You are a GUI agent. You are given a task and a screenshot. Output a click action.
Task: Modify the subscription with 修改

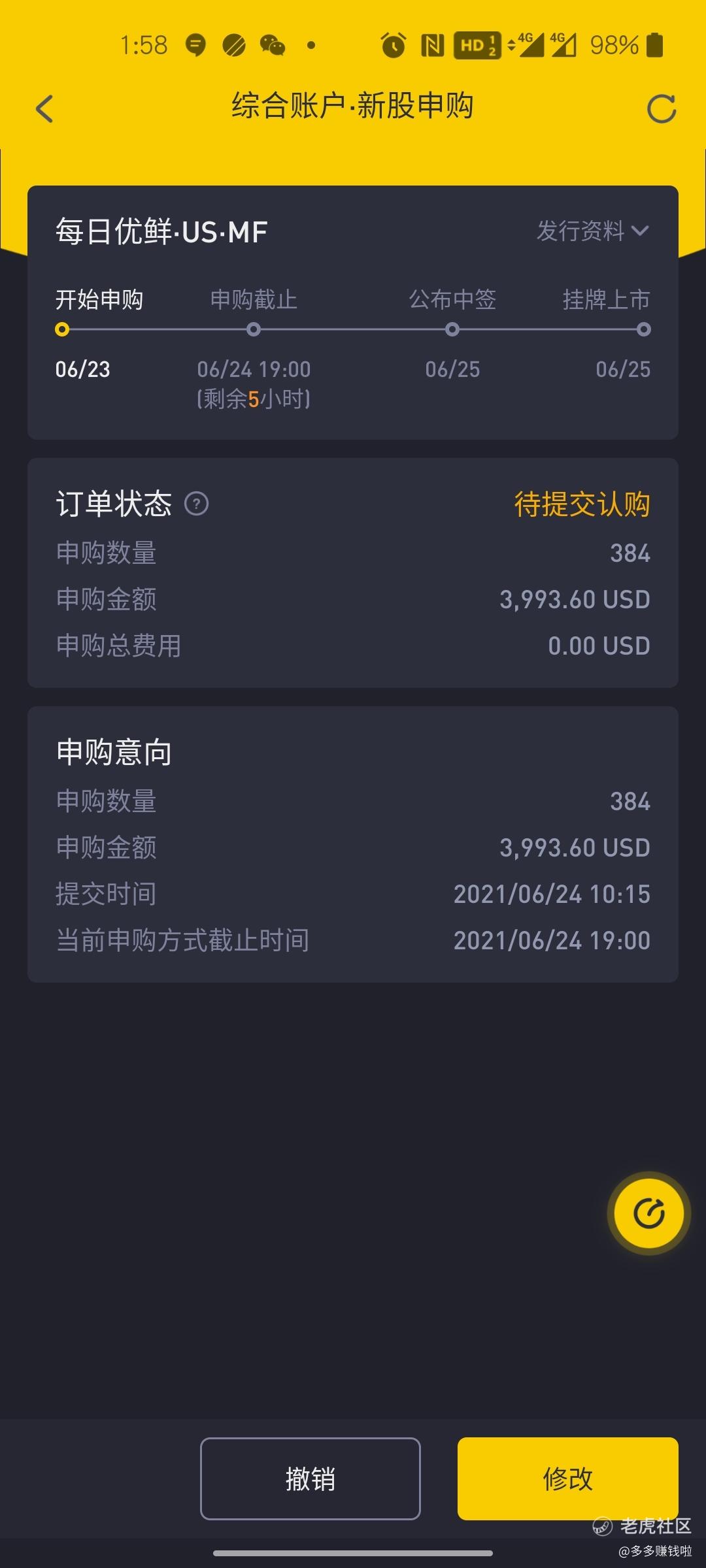(567, 1478)
